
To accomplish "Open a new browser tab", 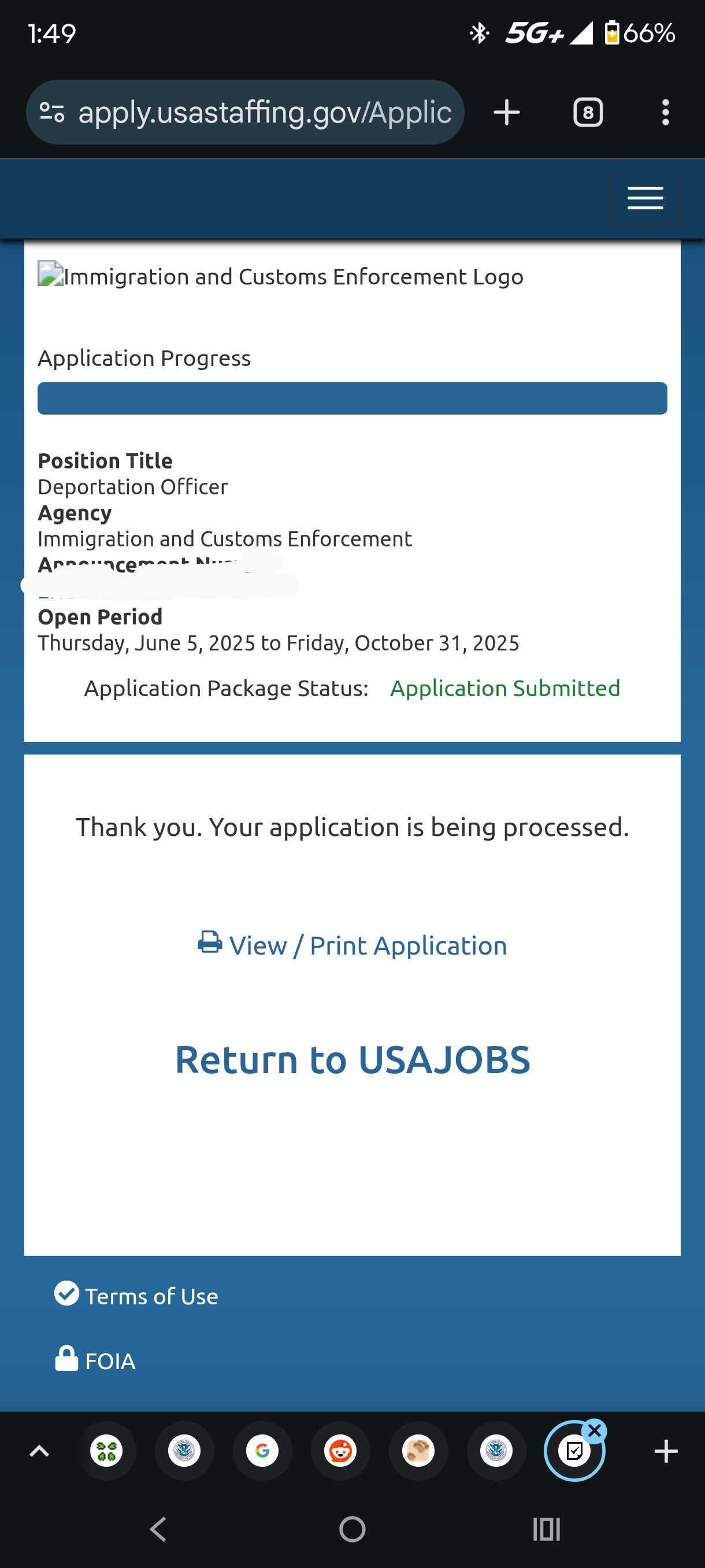I will [506, 113].
